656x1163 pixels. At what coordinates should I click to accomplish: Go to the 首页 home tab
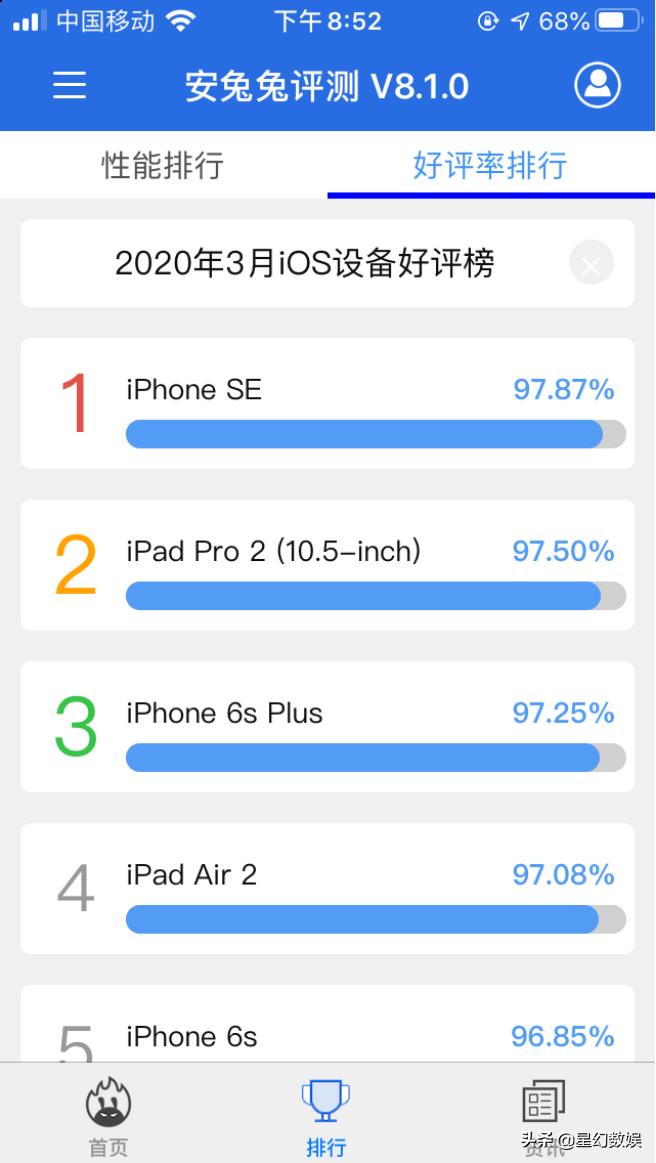(108, 1115)
